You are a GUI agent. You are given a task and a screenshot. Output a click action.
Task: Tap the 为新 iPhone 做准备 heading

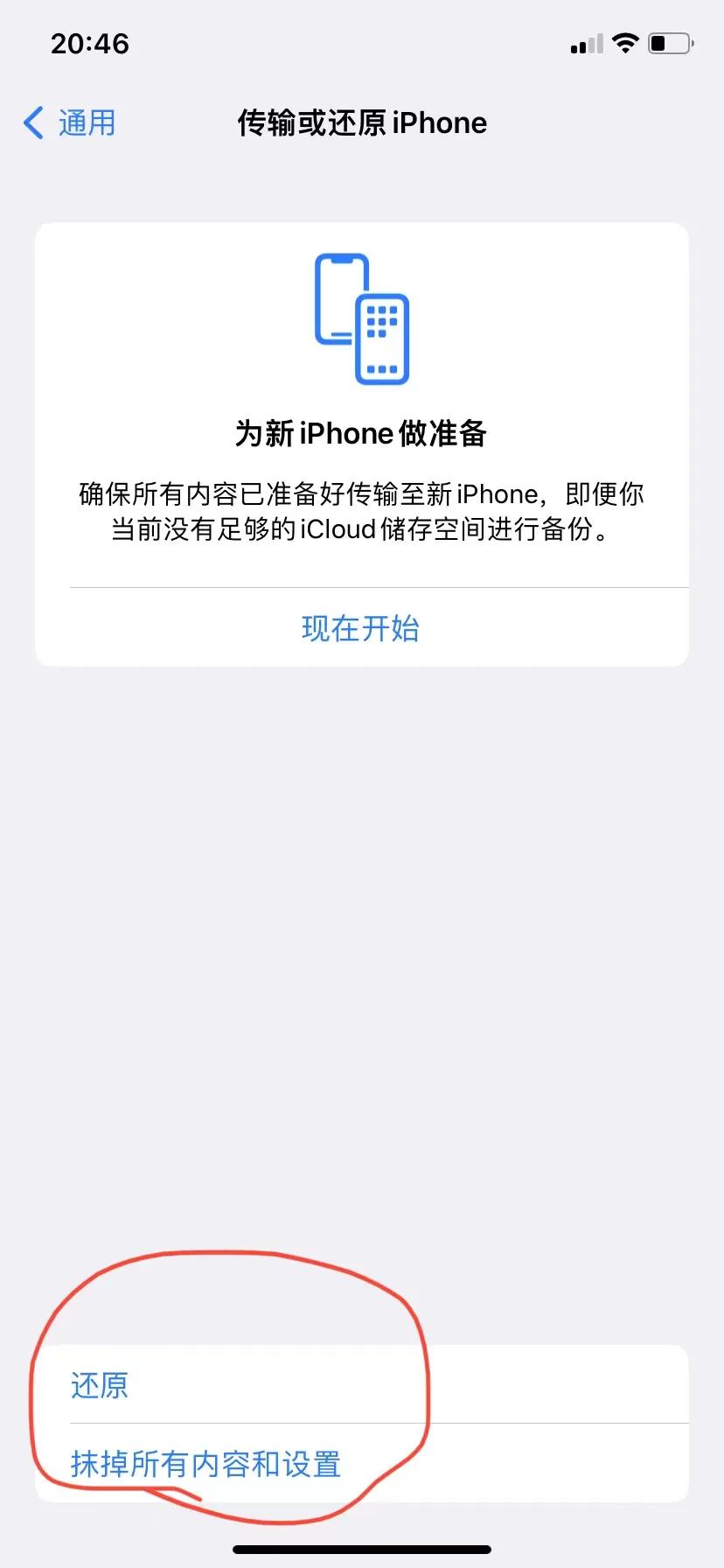point(362,432)
